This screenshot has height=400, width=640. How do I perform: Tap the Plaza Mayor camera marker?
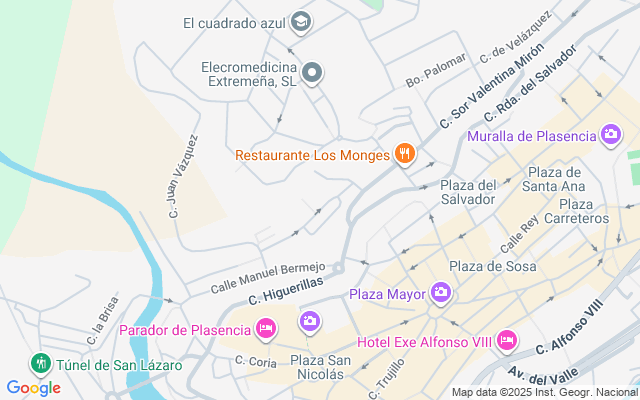(x=441, y=293)
